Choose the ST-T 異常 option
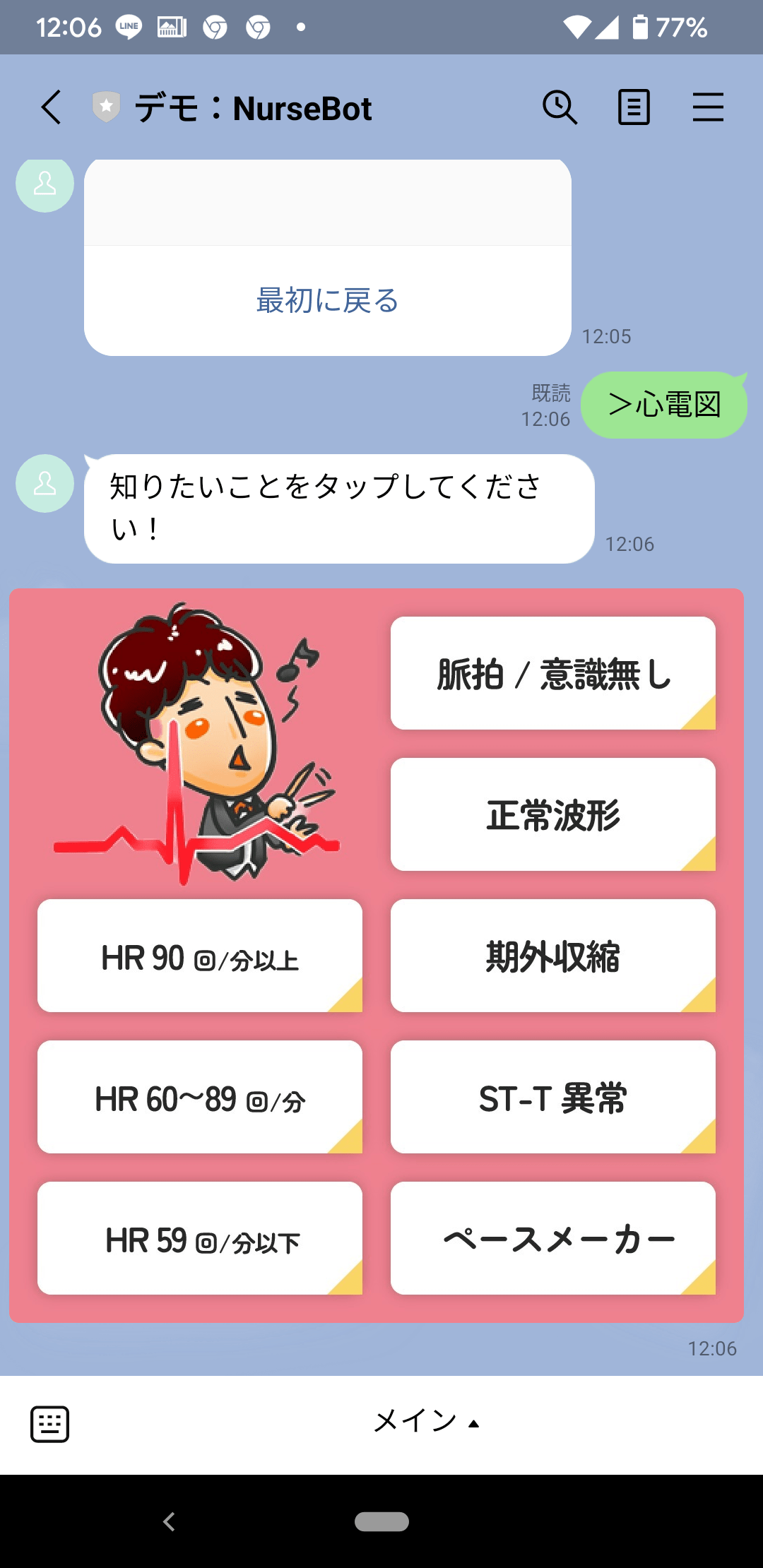 click(552, 1097)
